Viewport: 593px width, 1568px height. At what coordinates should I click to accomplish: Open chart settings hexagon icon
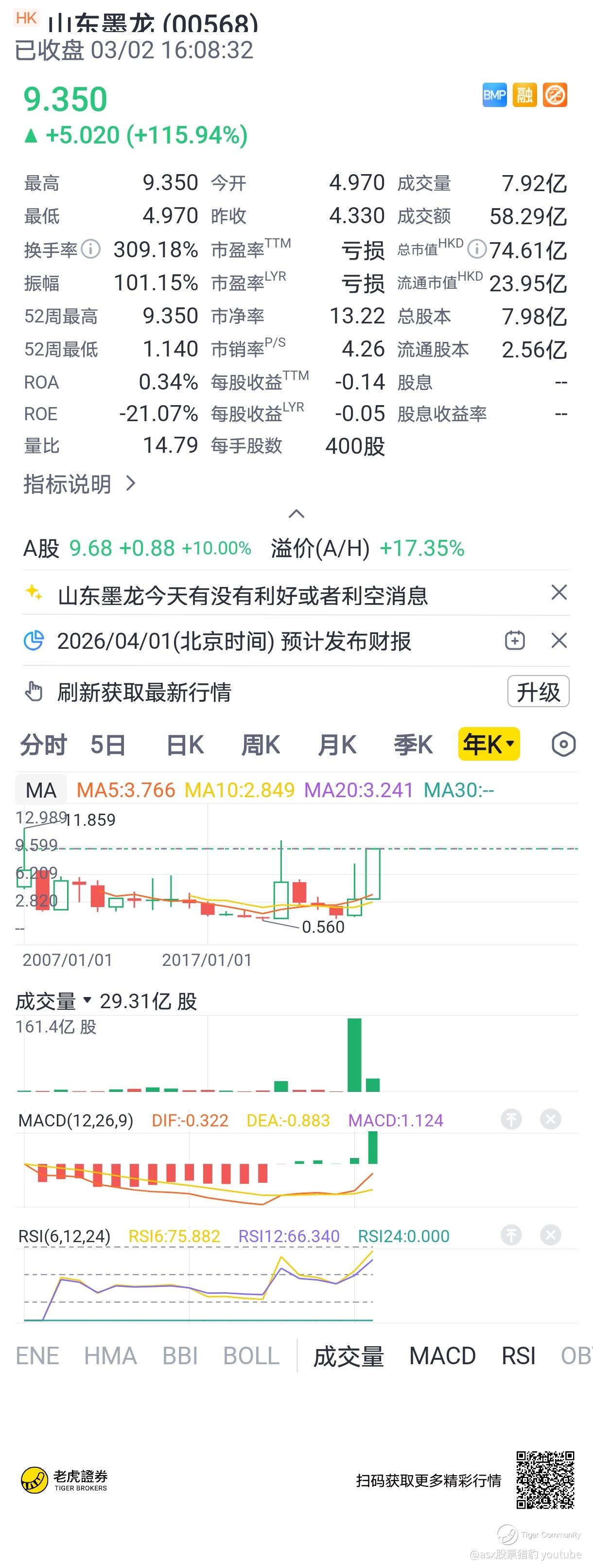(x=563, y=745)
